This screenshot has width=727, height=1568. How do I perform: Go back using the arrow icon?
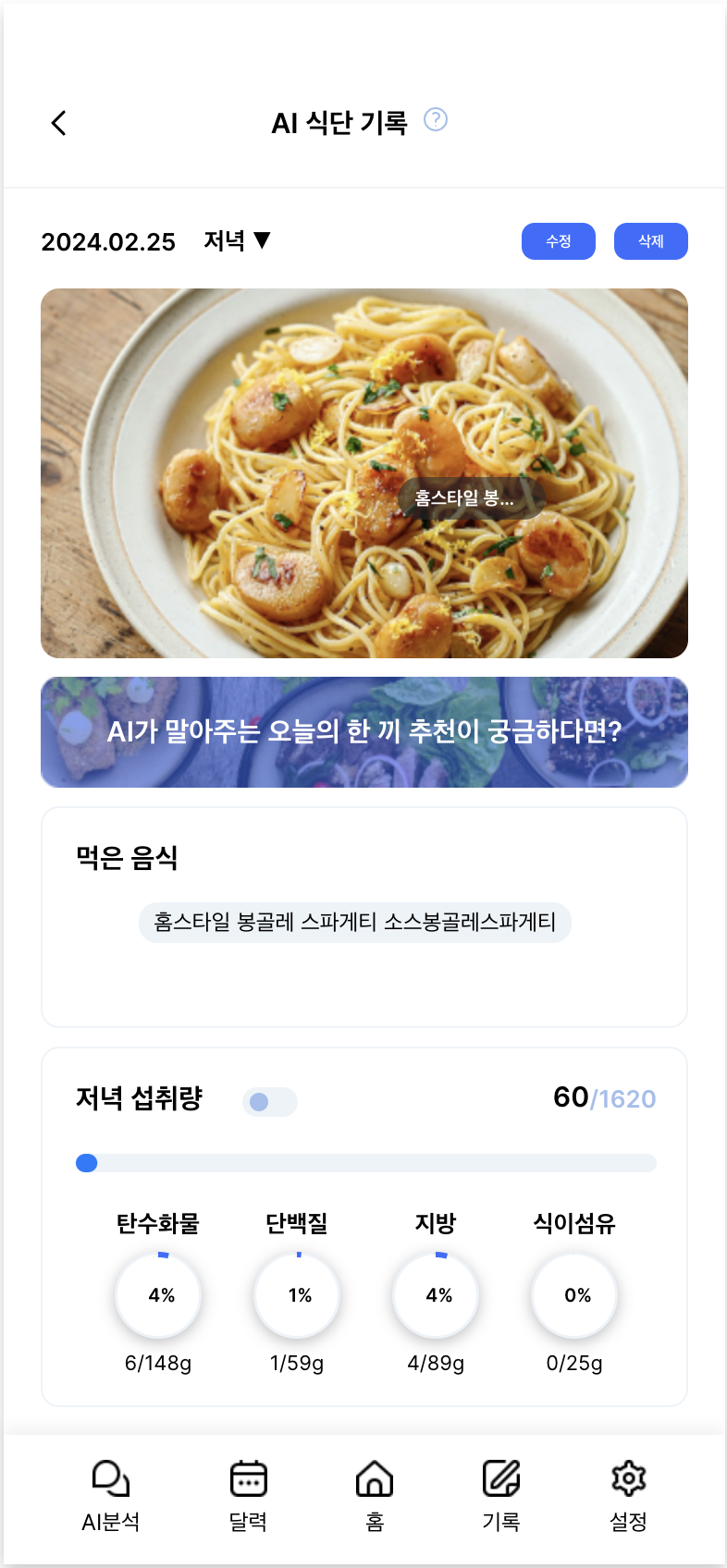click(x=58, y=123)
